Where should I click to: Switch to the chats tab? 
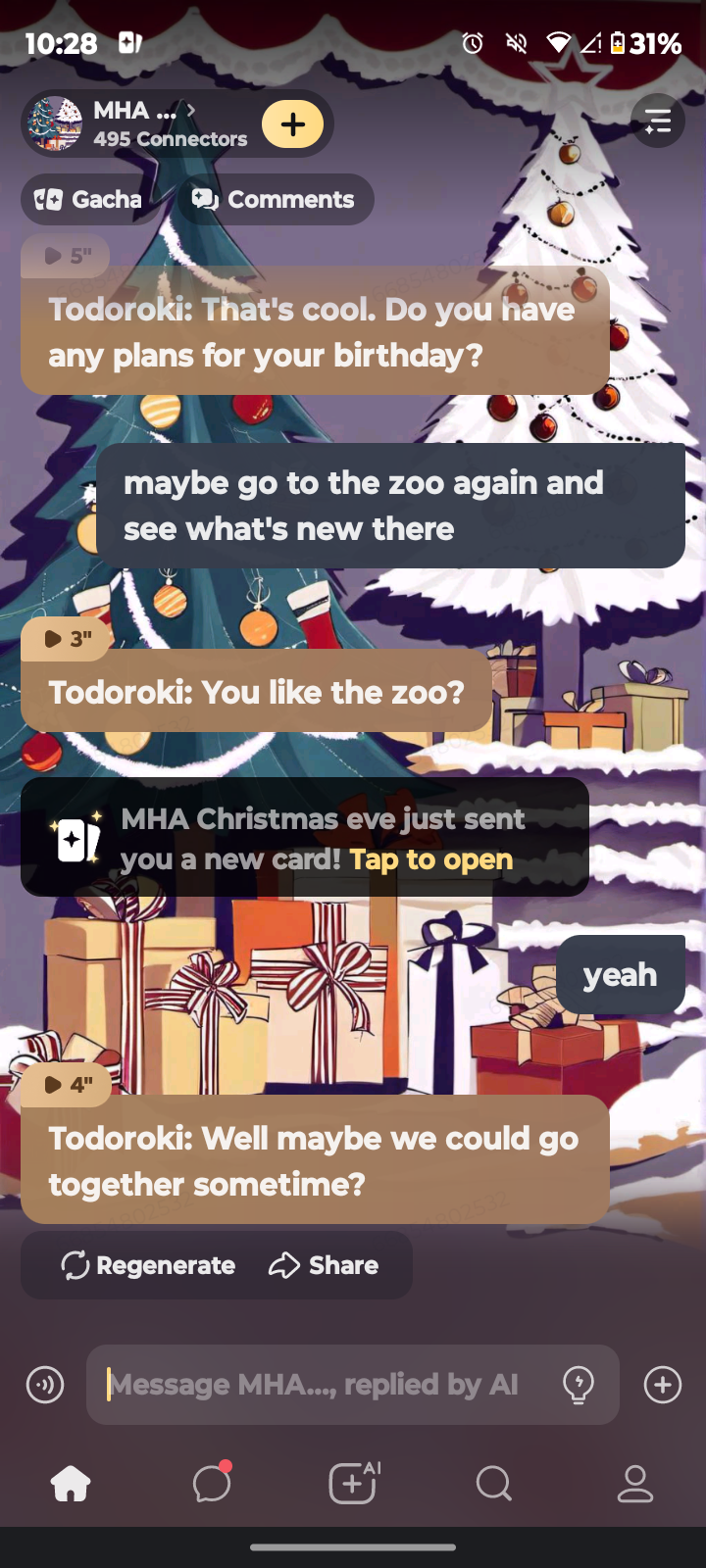[x=212, y=1484]
